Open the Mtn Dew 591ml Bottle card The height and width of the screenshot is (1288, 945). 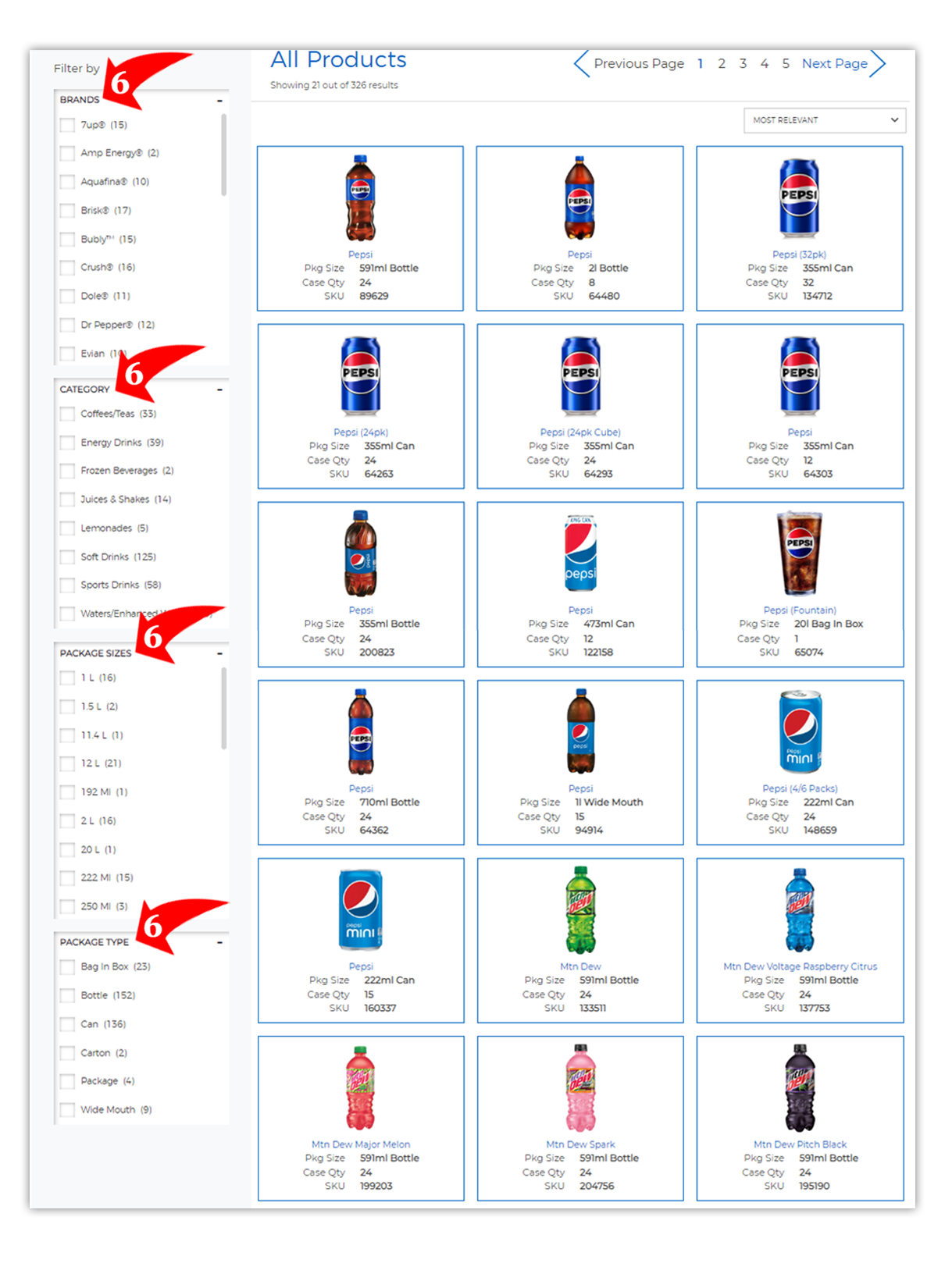click(579, 940)
